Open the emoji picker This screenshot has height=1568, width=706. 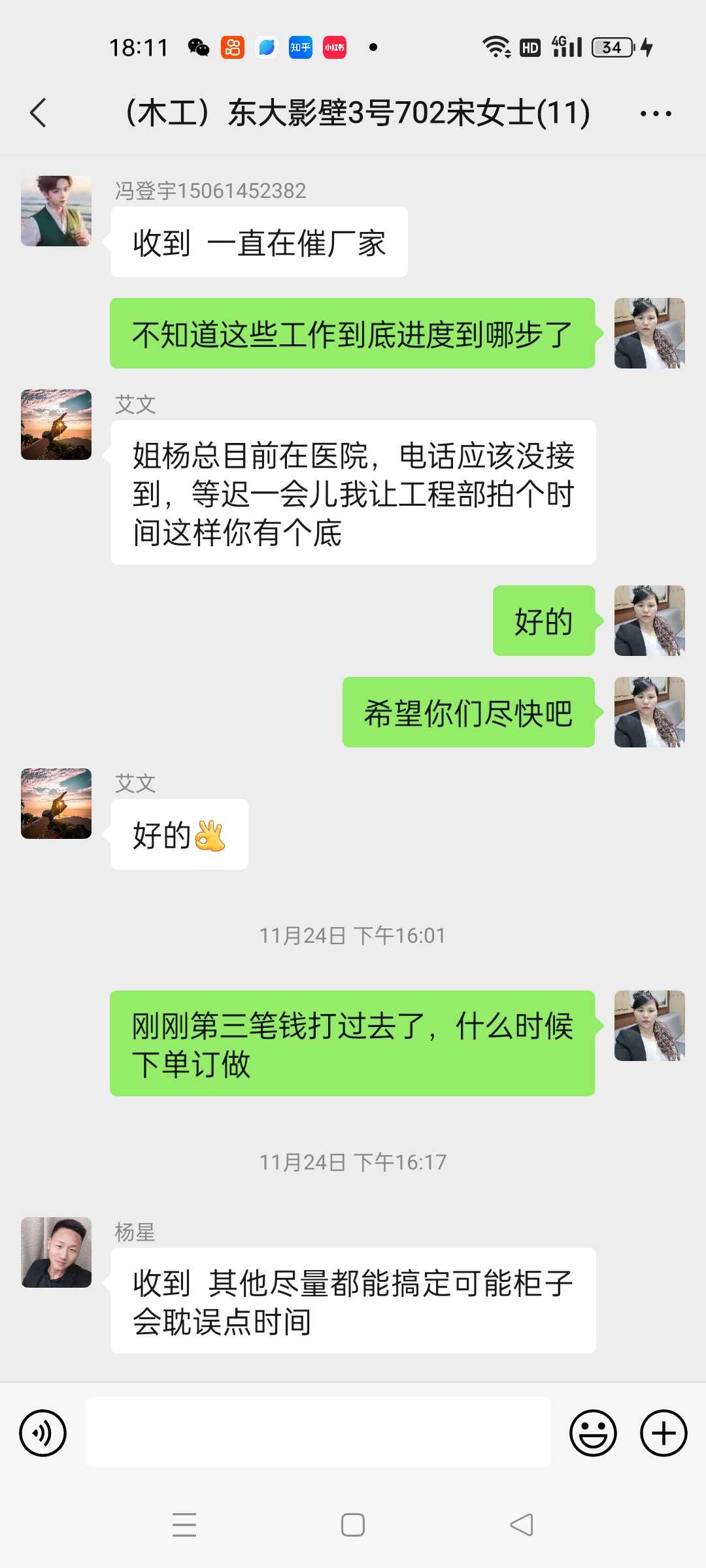tap(593, 1433)
